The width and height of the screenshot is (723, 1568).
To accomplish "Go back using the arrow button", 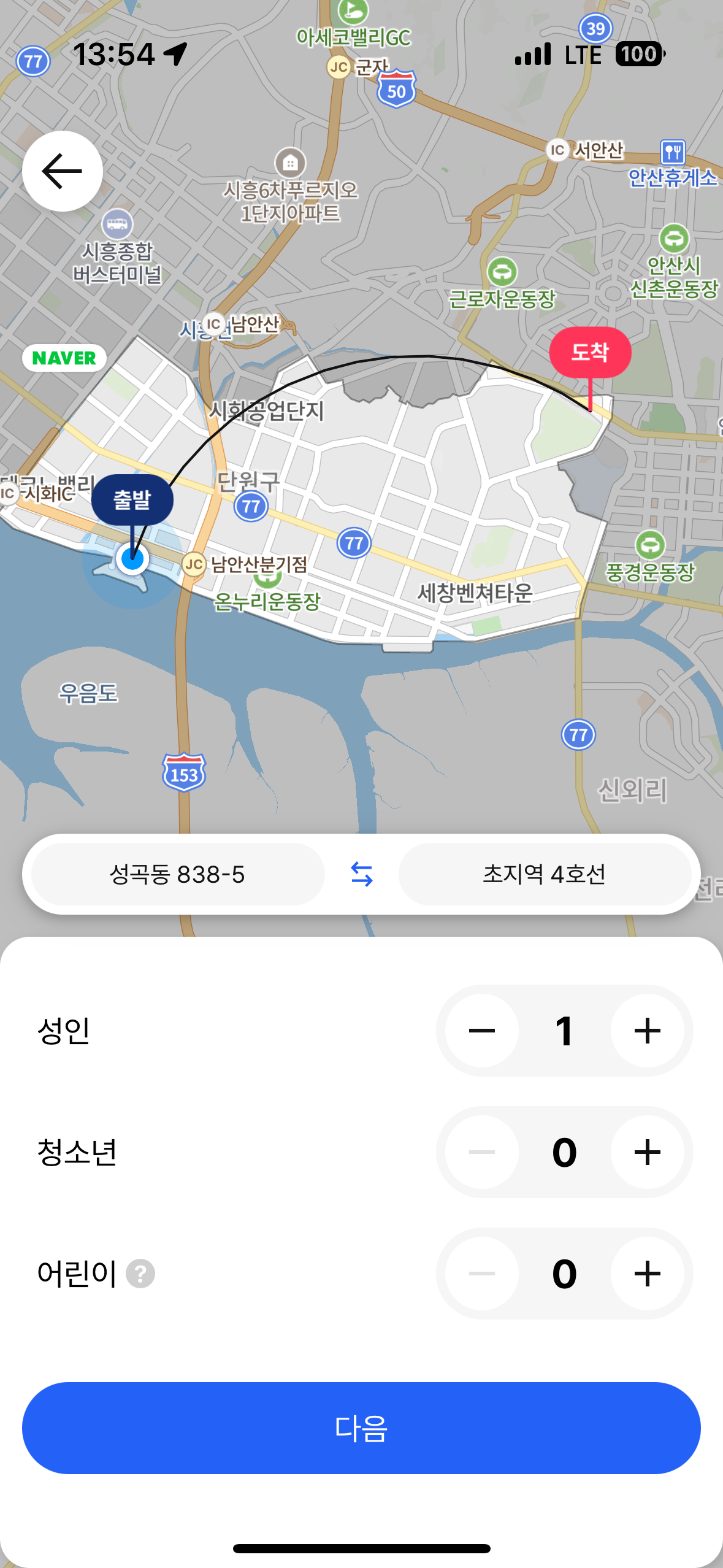I will (x=62, y=171).
